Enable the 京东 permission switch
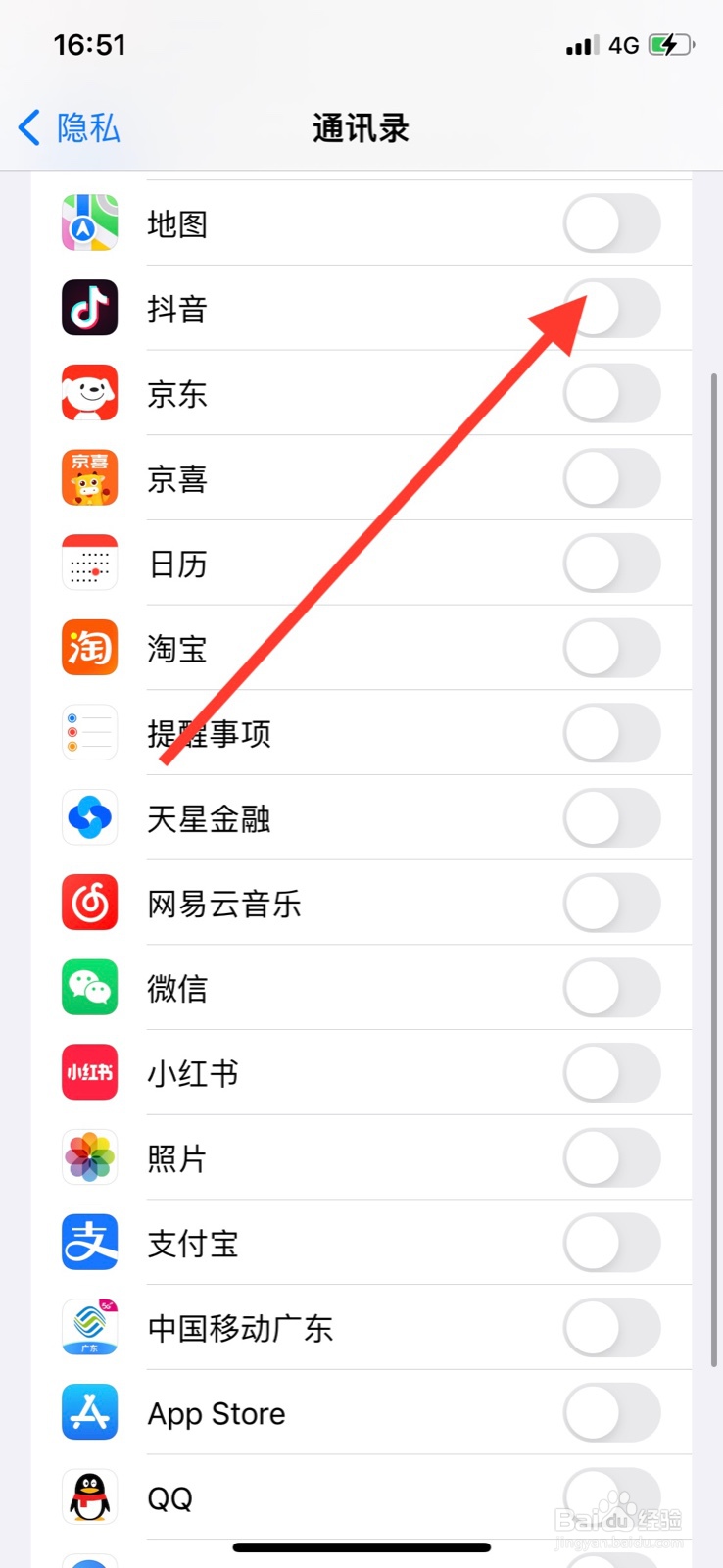Image resolution: width=723 pixels, height=1568 pixels. tap(611, 393)
